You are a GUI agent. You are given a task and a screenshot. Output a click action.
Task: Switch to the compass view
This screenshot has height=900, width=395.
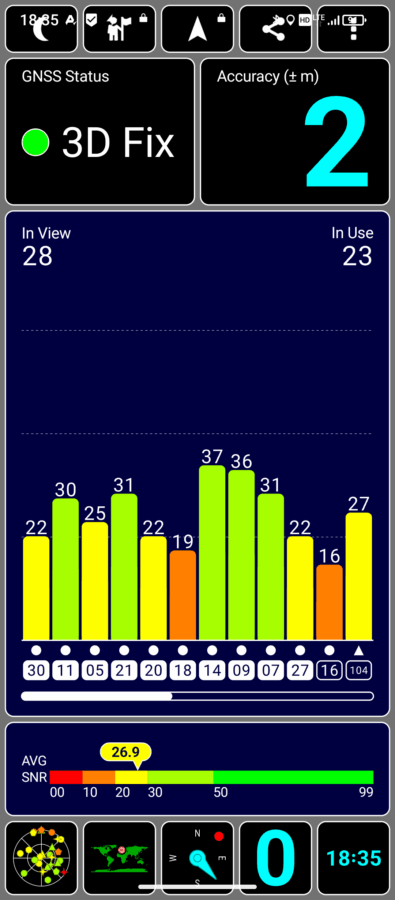pyautogui.click(x=197, y=858)
